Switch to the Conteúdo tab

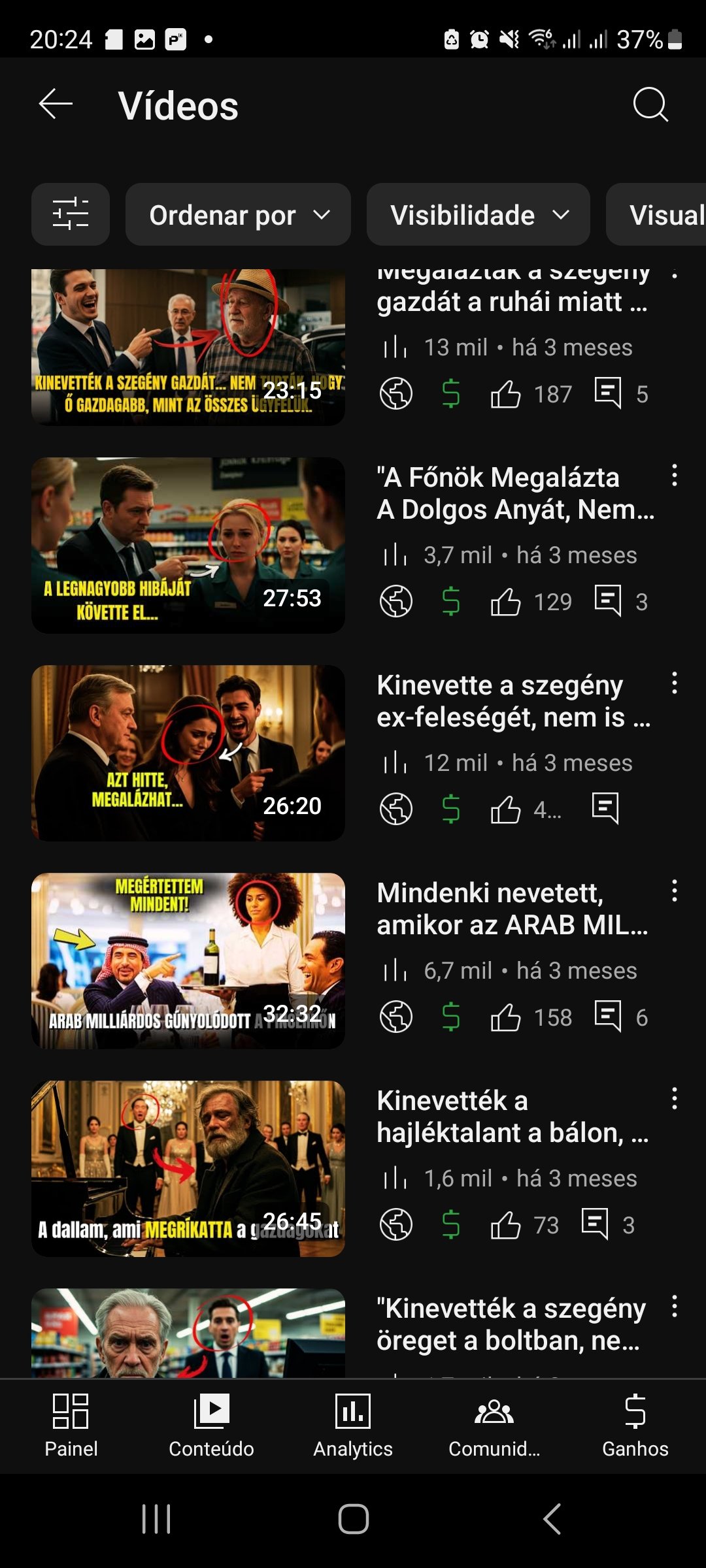pyautogui.click(x=211, y=1426)
